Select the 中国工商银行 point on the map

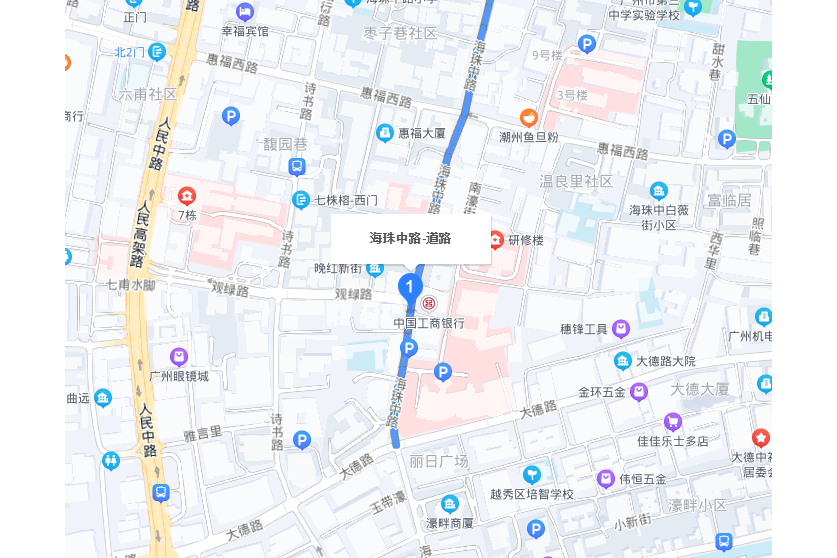pos(429,304)
